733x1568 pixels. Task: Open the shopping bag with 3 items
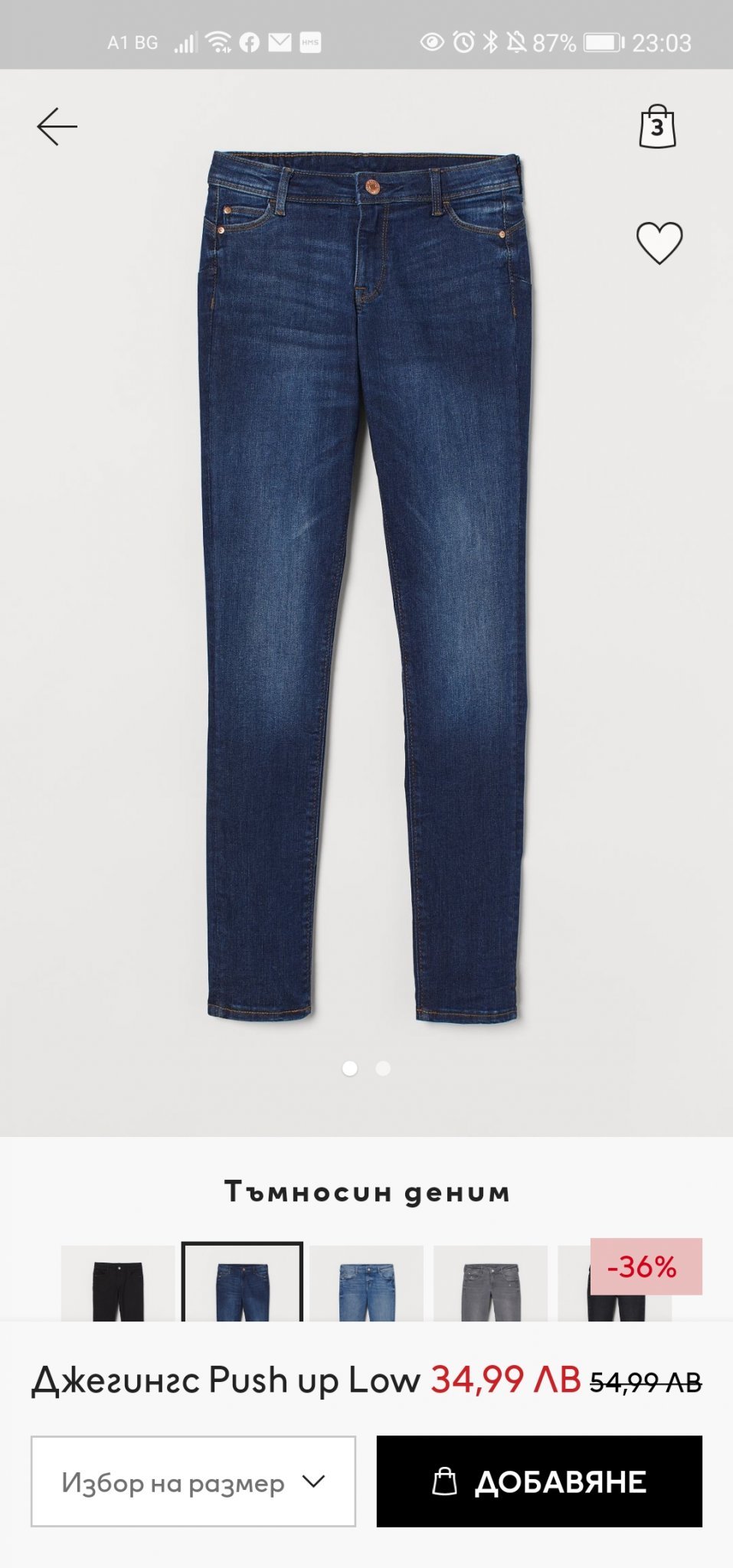(657, 127)
